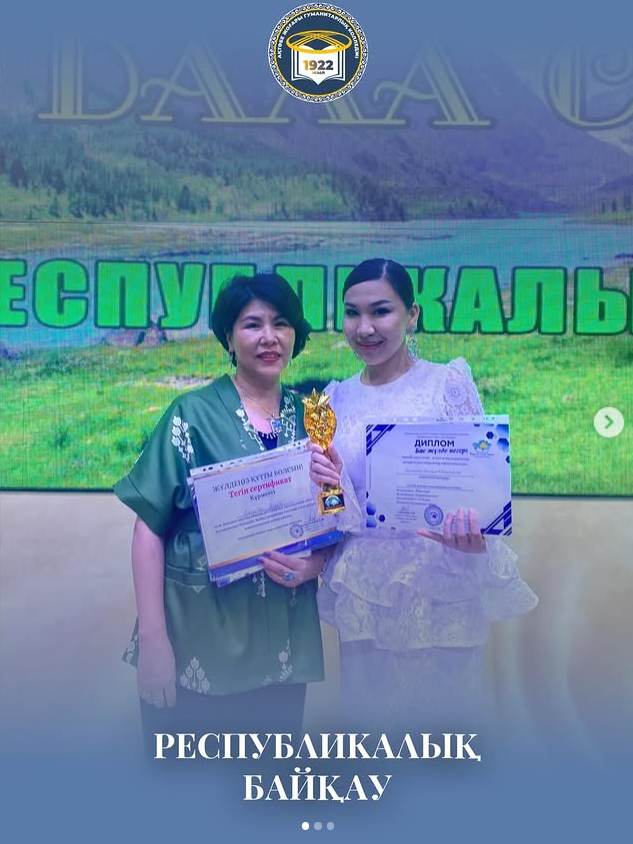Go to the next carousel photo

click(608, 422)
